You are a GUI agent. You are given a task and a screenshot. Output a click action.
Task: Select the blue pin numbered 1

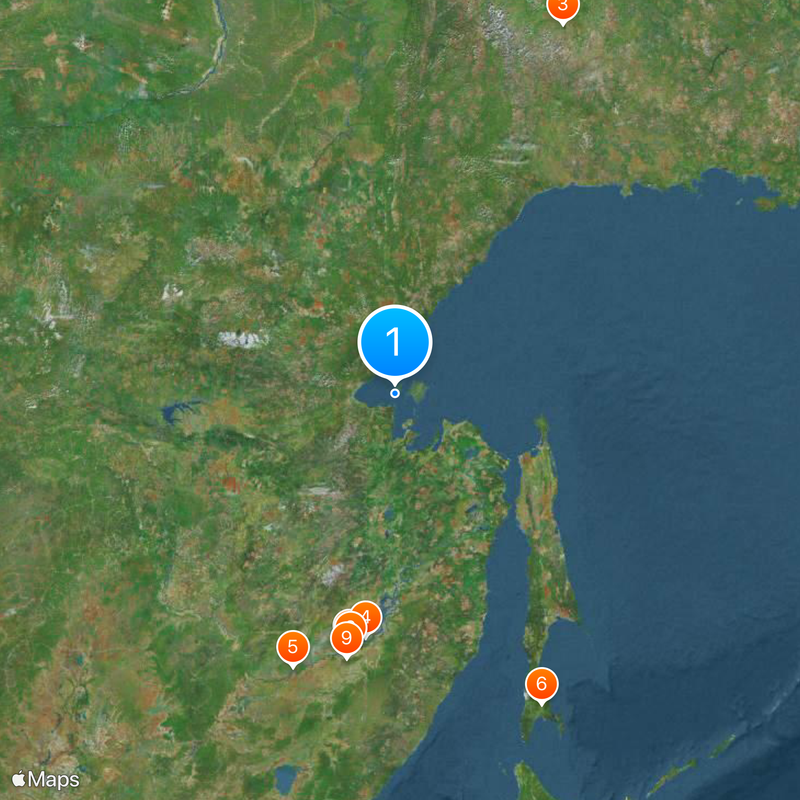[x=394, y=342]
